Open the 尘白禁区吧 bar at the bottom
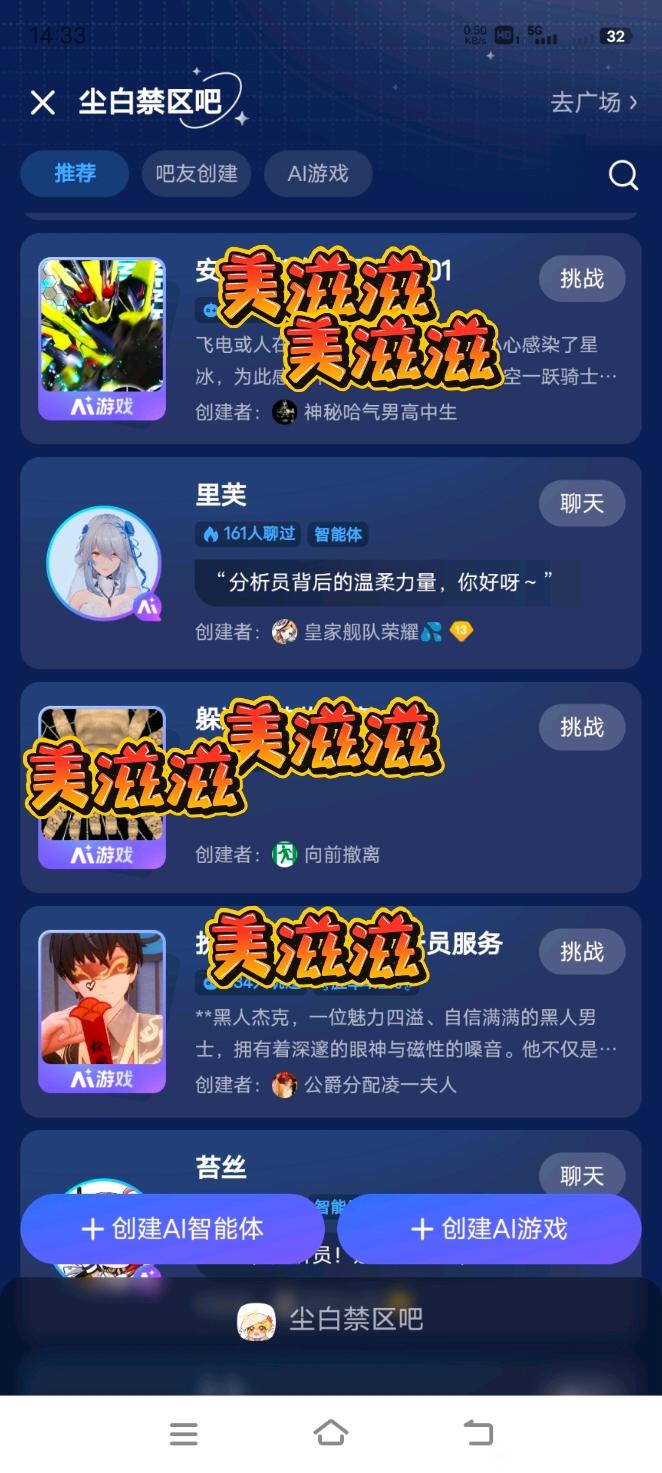This screenshot has height=1473, width=662. pyautogui.click(x=331, y=1320)
